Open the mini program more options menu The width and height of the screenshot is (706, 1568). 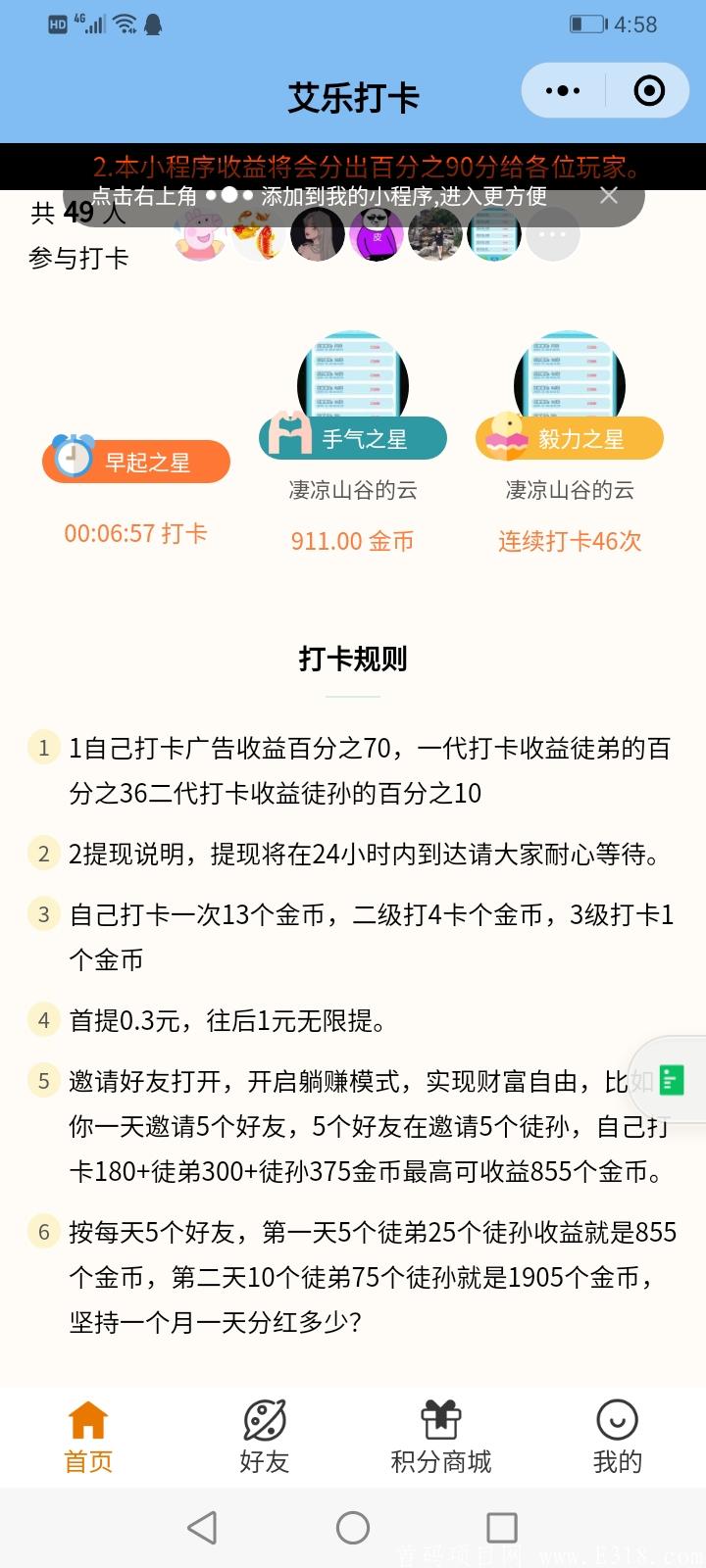point(562,89)
